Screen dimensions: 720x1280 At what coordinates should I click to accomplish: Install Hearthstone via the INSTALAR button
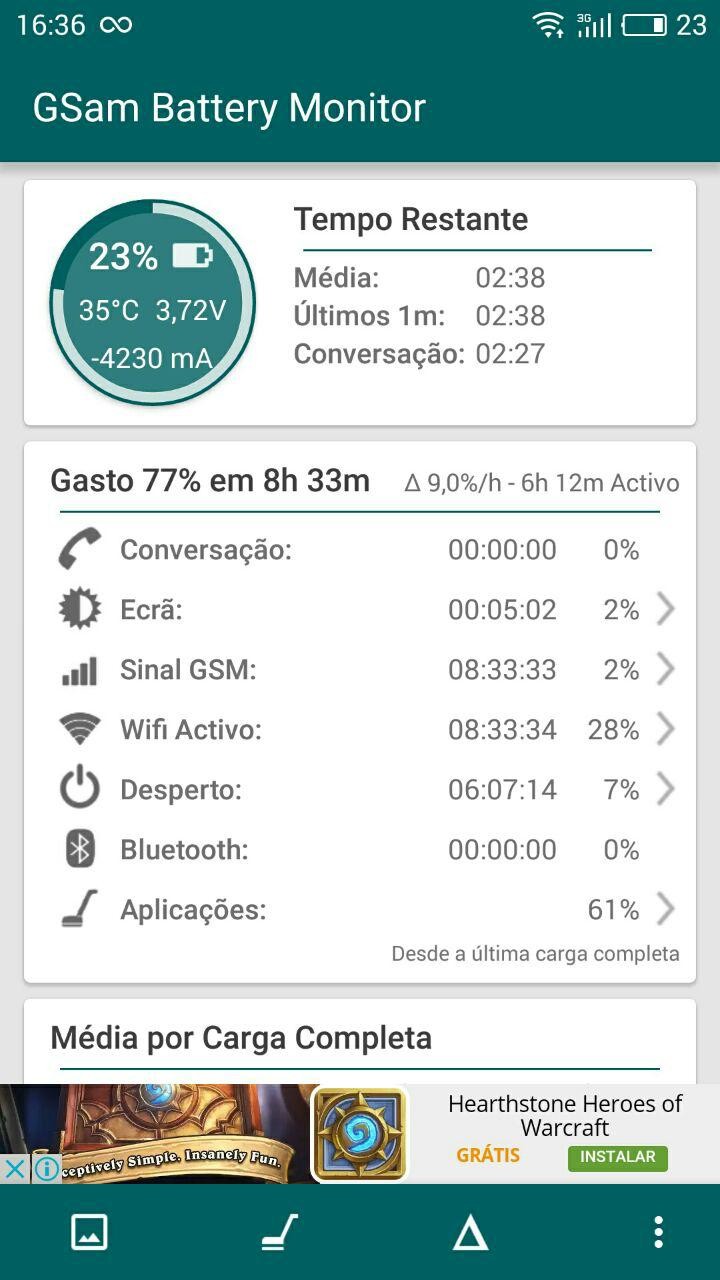[x=617, y=1157]
